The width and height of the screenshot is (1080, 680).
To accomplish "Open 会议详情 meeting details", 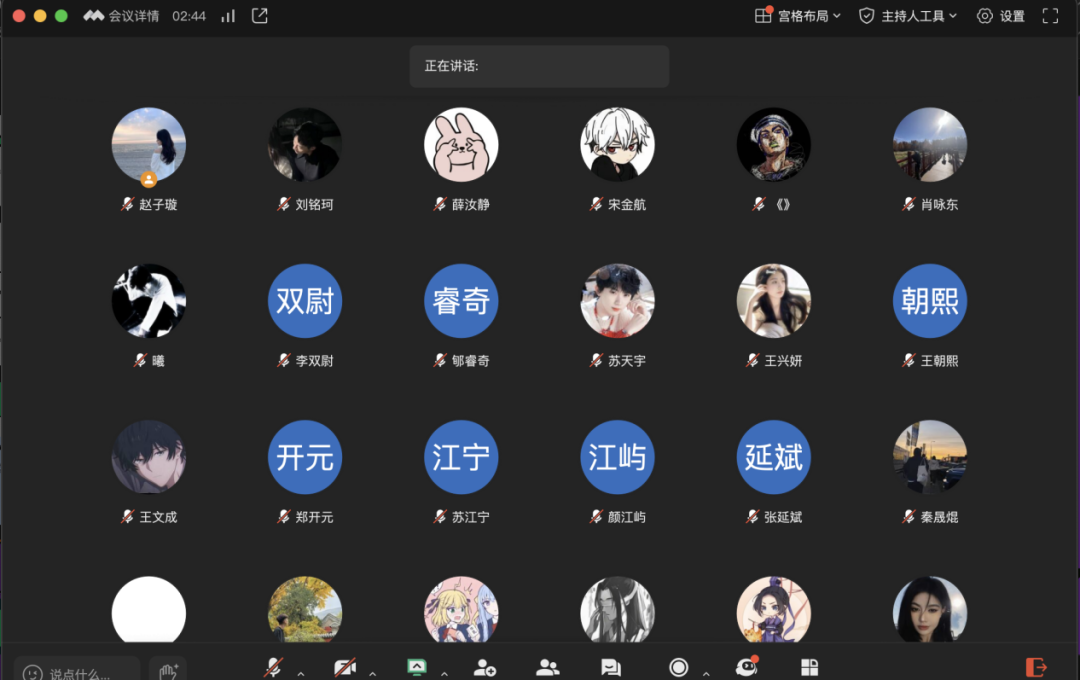I will coord(122,16).
